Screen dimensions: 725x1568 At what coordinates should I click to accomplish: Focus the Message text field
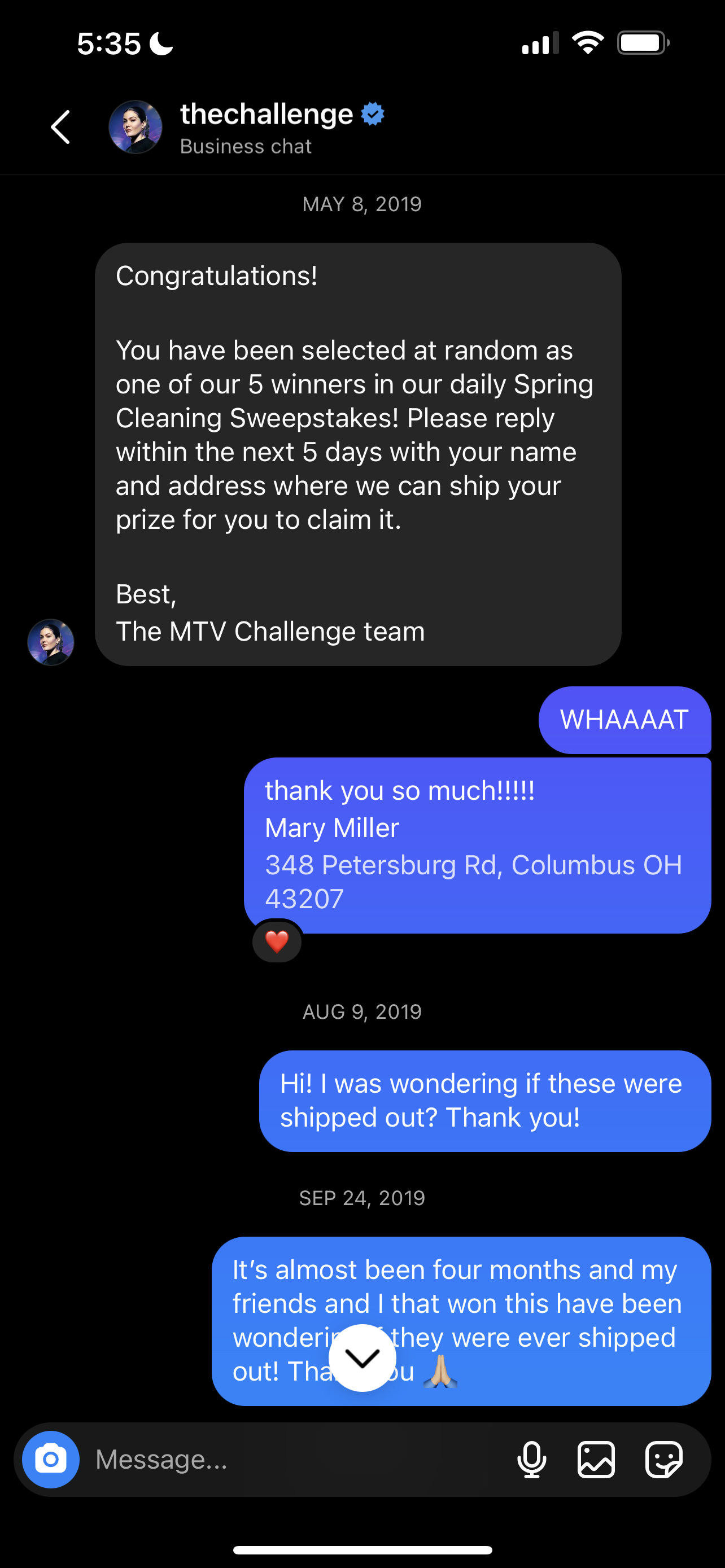point(298,1459)
